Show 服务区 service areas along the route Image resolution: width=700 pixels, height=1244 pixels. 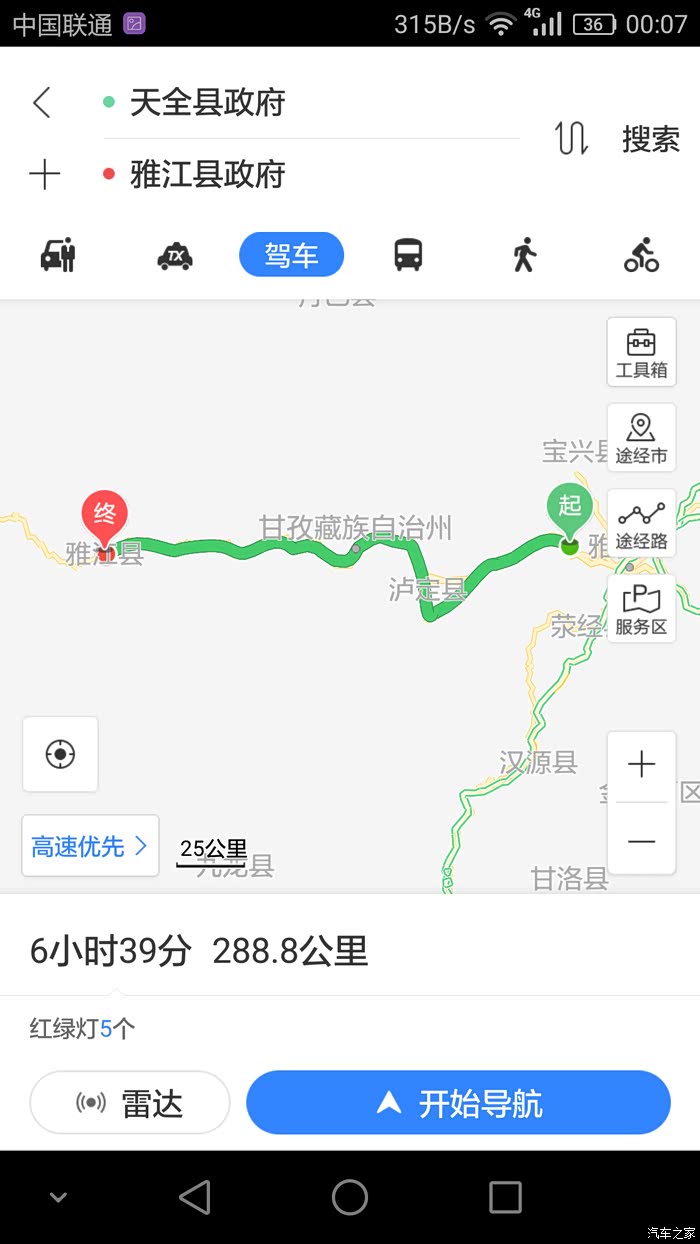642,609
